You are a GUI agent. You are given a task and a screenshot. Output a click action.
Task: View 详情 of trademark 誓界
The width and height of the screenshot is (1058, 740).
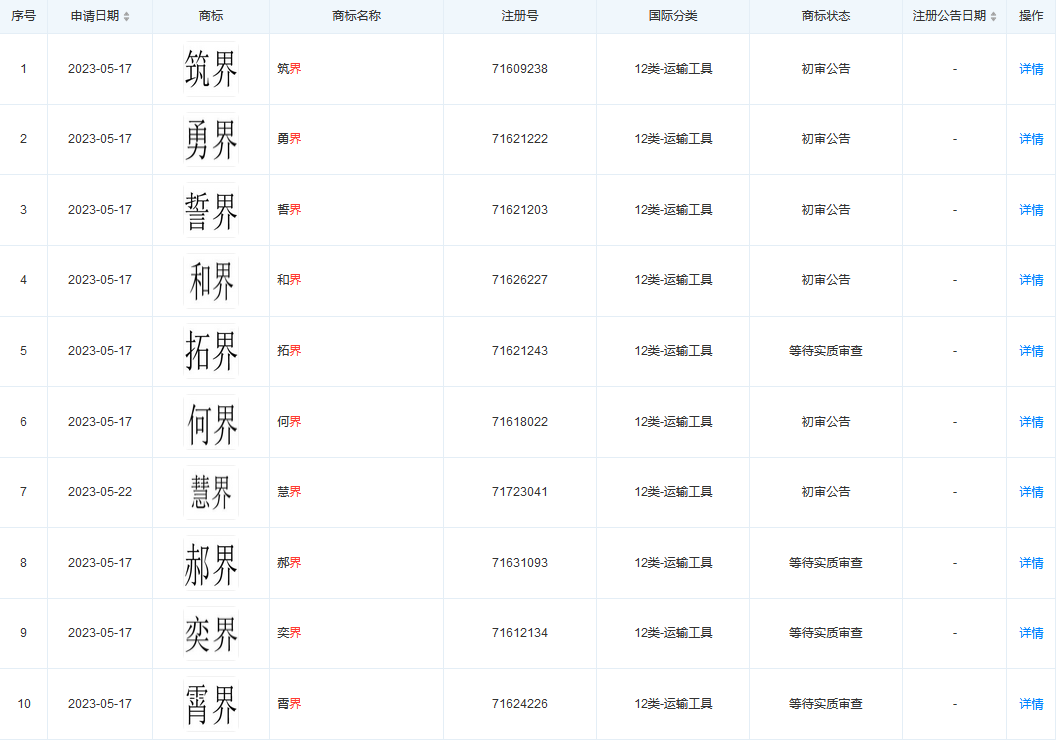[1031, 210]
